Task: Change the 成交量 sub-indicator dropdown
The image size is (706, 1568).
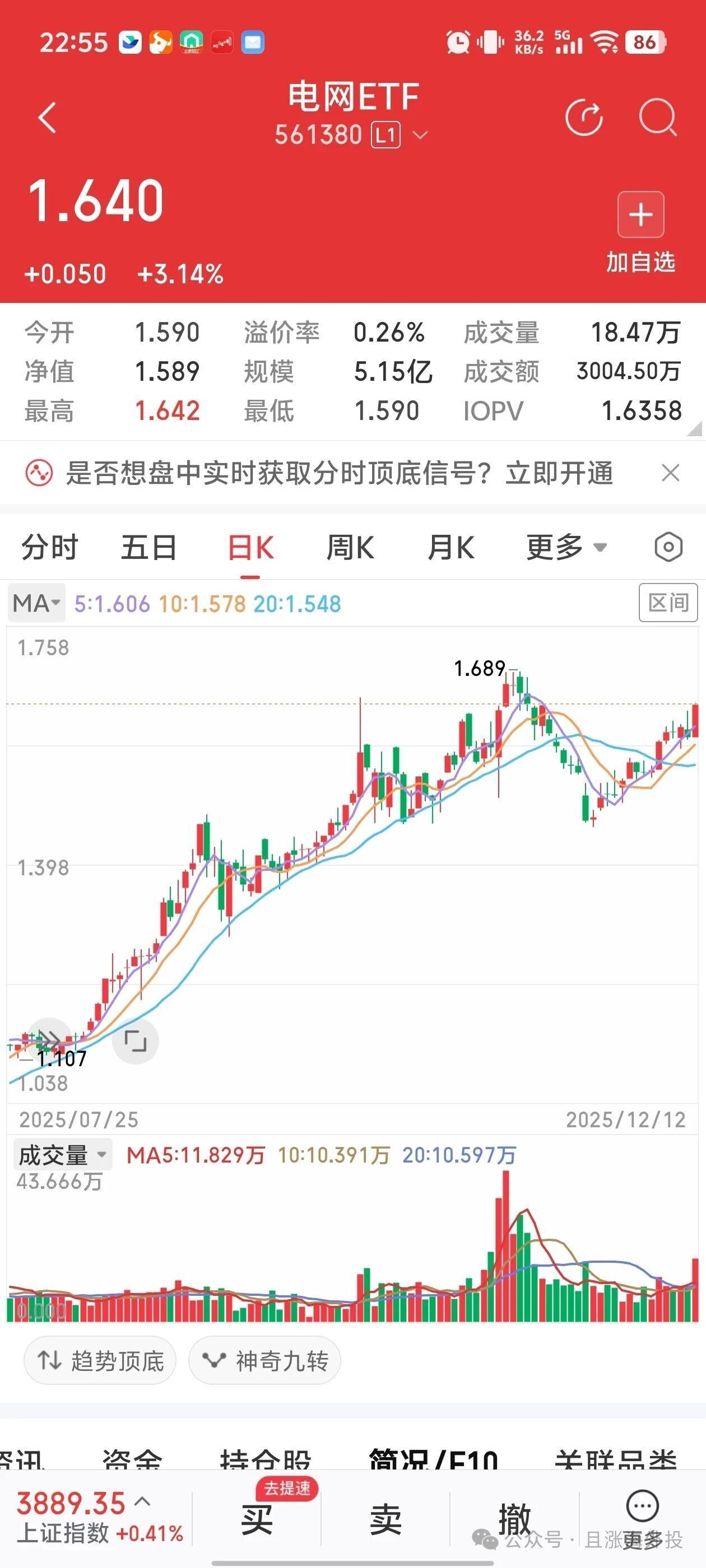Action: tap(62, 1155)
